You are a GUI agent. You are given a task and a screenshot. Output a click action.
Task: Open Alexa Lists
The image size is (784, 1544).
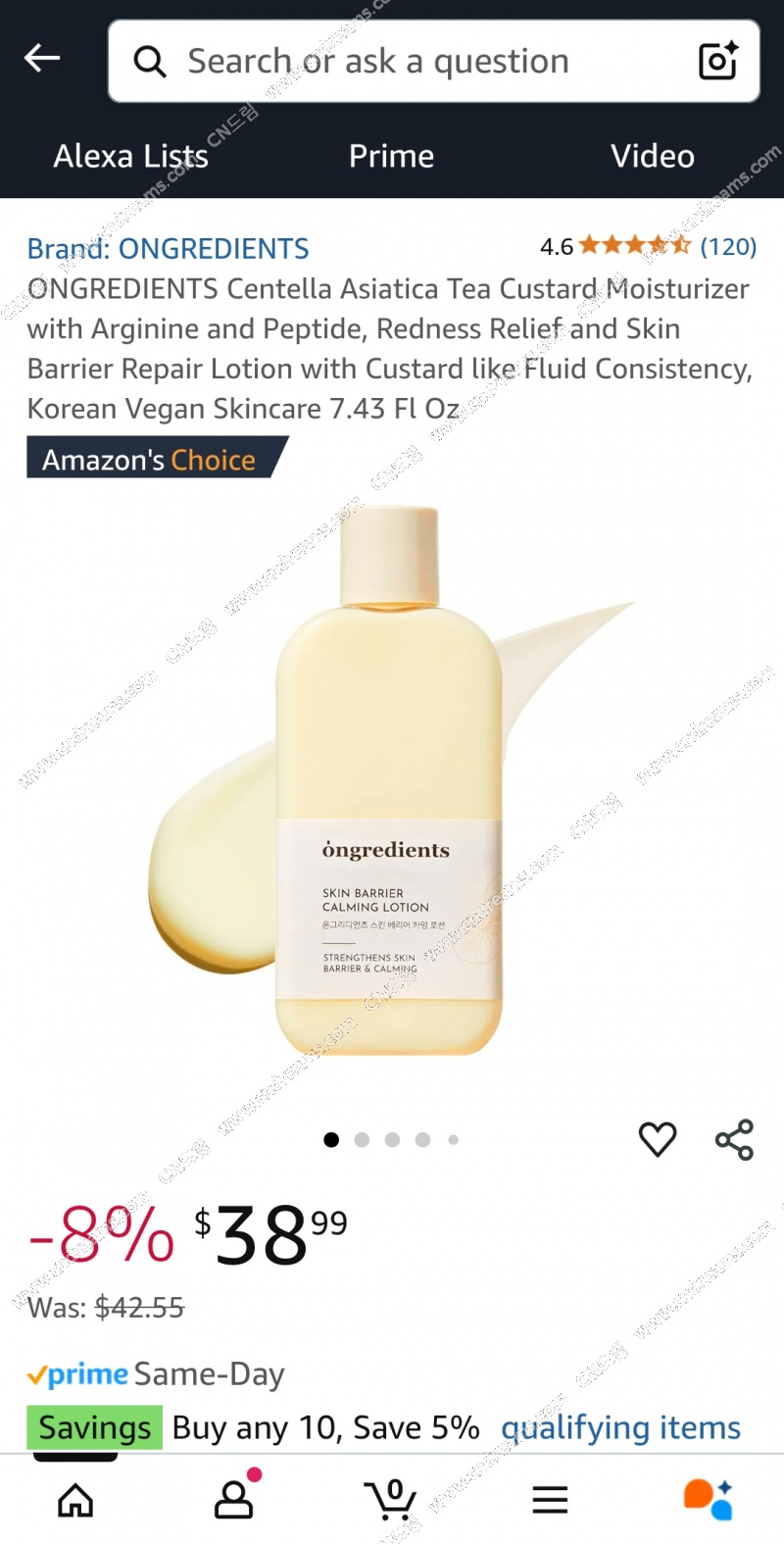tap(131, 156)
